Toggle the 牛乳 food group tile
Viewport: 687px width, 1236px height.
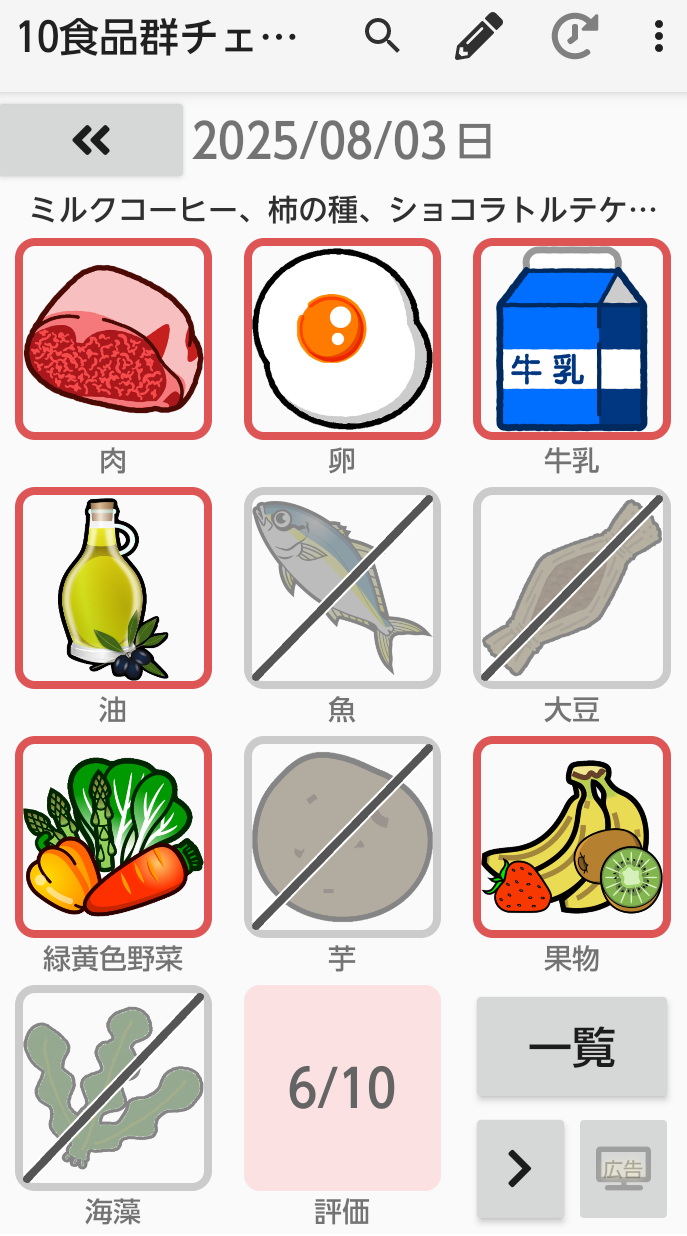[x=571, y=339]
